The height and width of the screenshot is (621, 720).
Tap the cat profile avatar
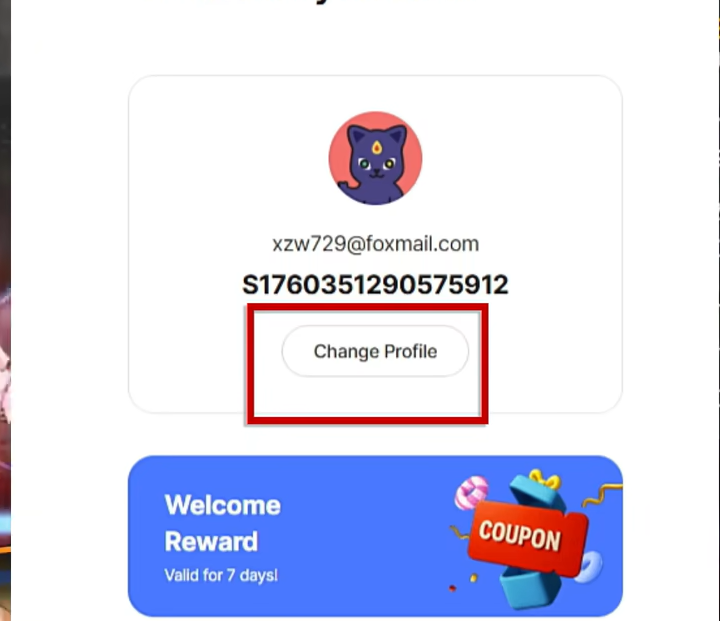click(x=375, y=159)
